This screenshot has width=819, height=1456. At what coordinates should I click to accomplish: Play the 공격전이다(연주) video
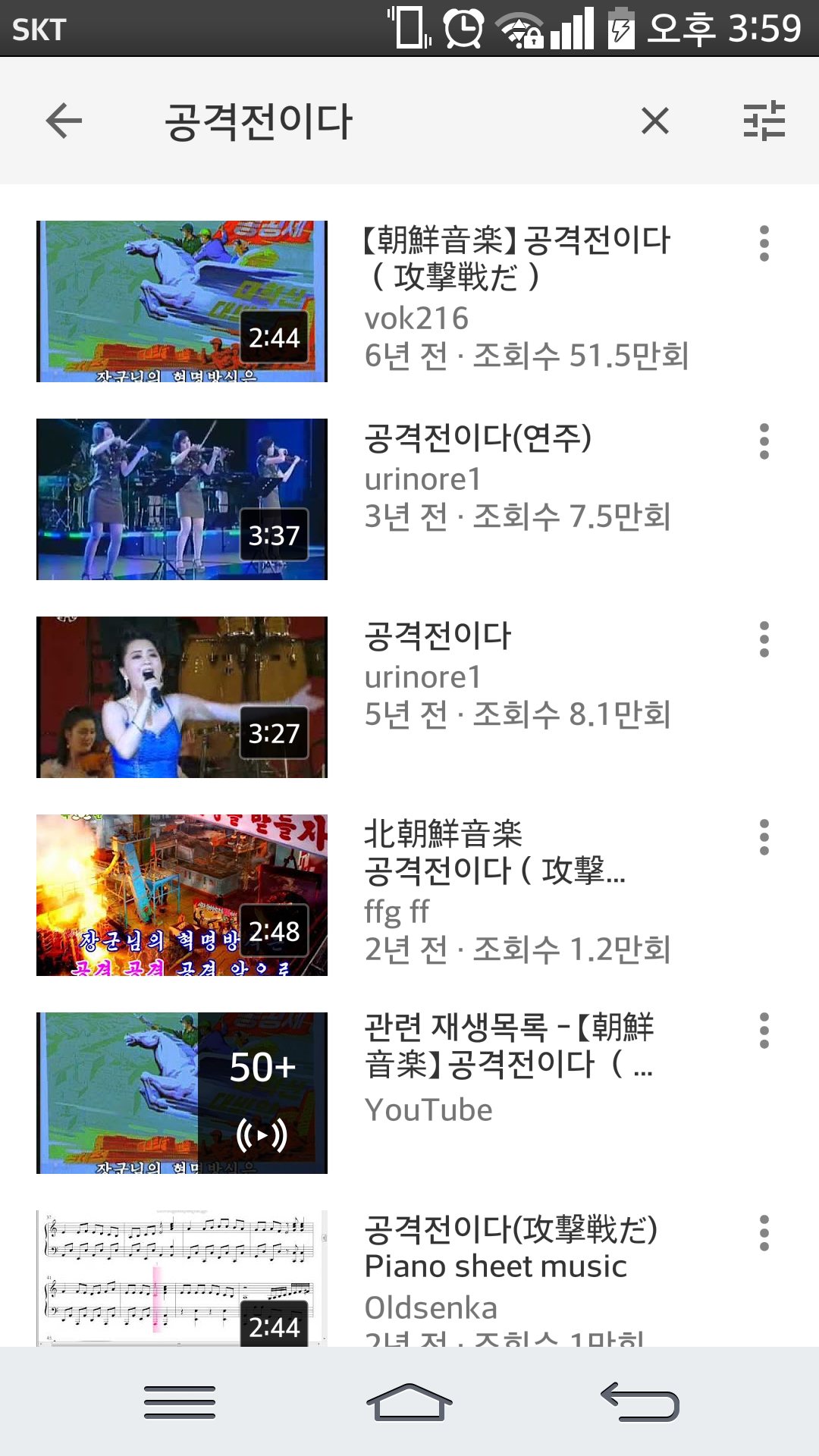182,499
